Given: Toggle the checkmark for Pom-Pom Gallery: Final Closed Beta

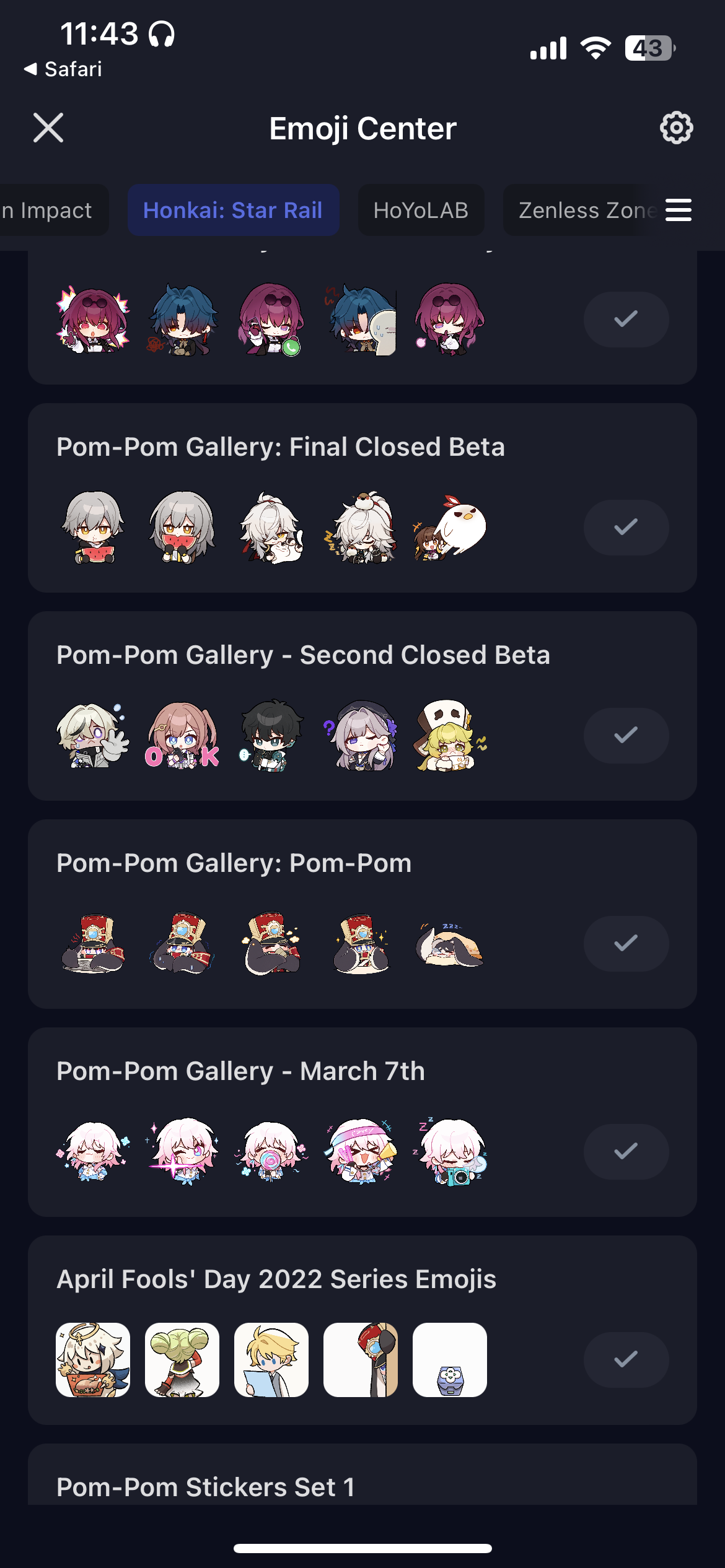Looking at the screenshot, I should [626, 528].
